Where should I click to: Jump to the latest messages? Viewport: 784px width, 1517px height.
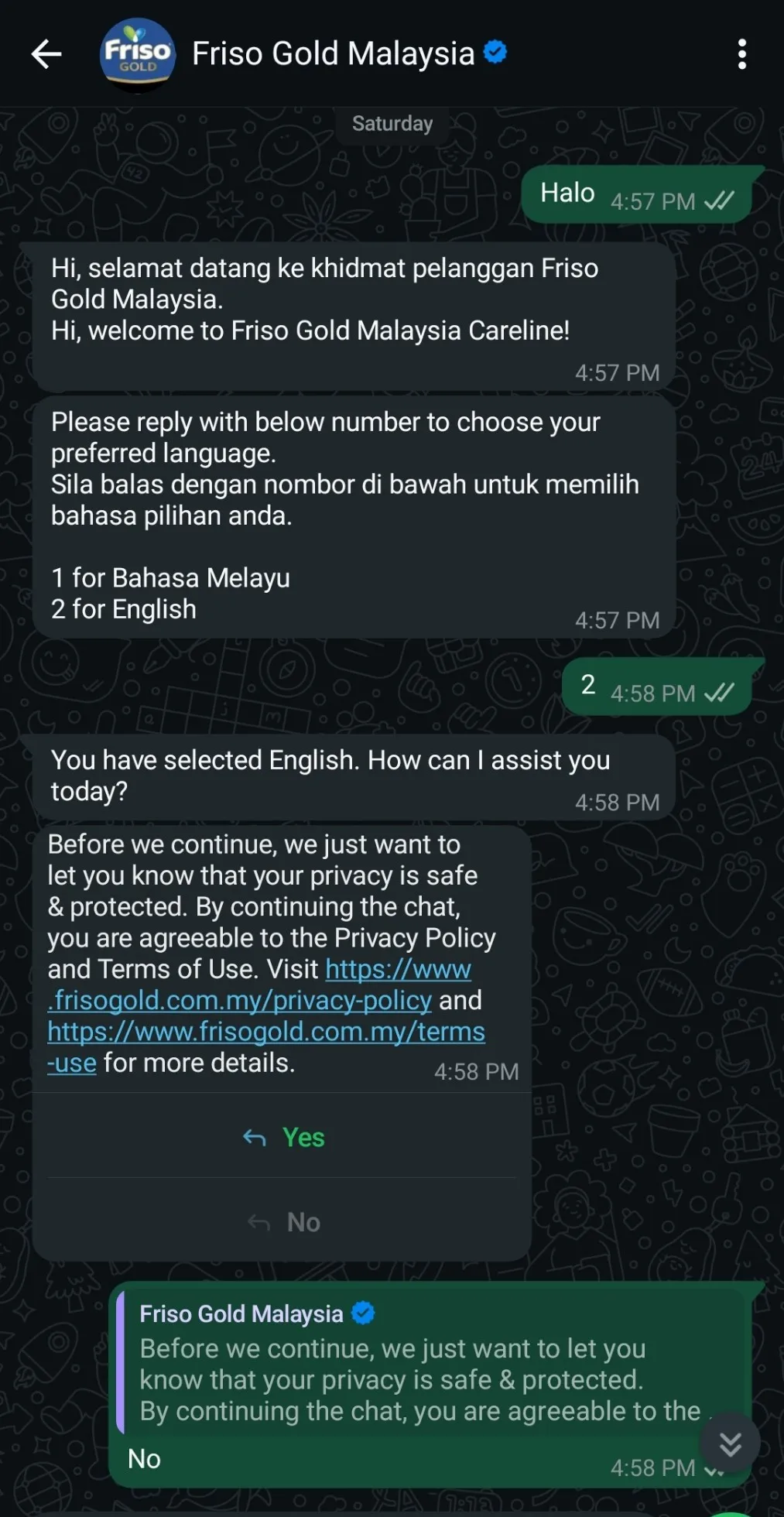point(729,1443)
